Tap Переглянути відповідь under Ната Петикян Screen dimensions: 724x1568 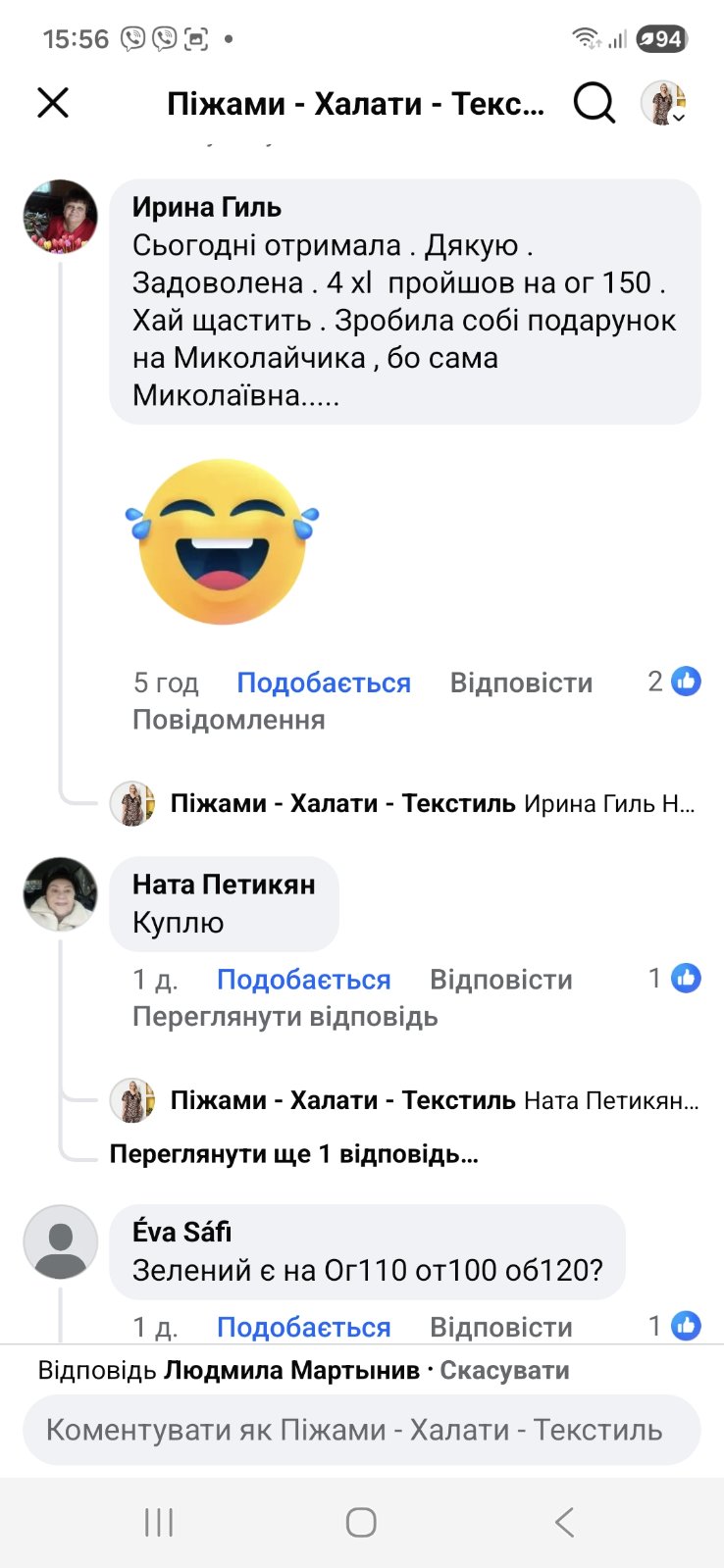[284, 1017]
